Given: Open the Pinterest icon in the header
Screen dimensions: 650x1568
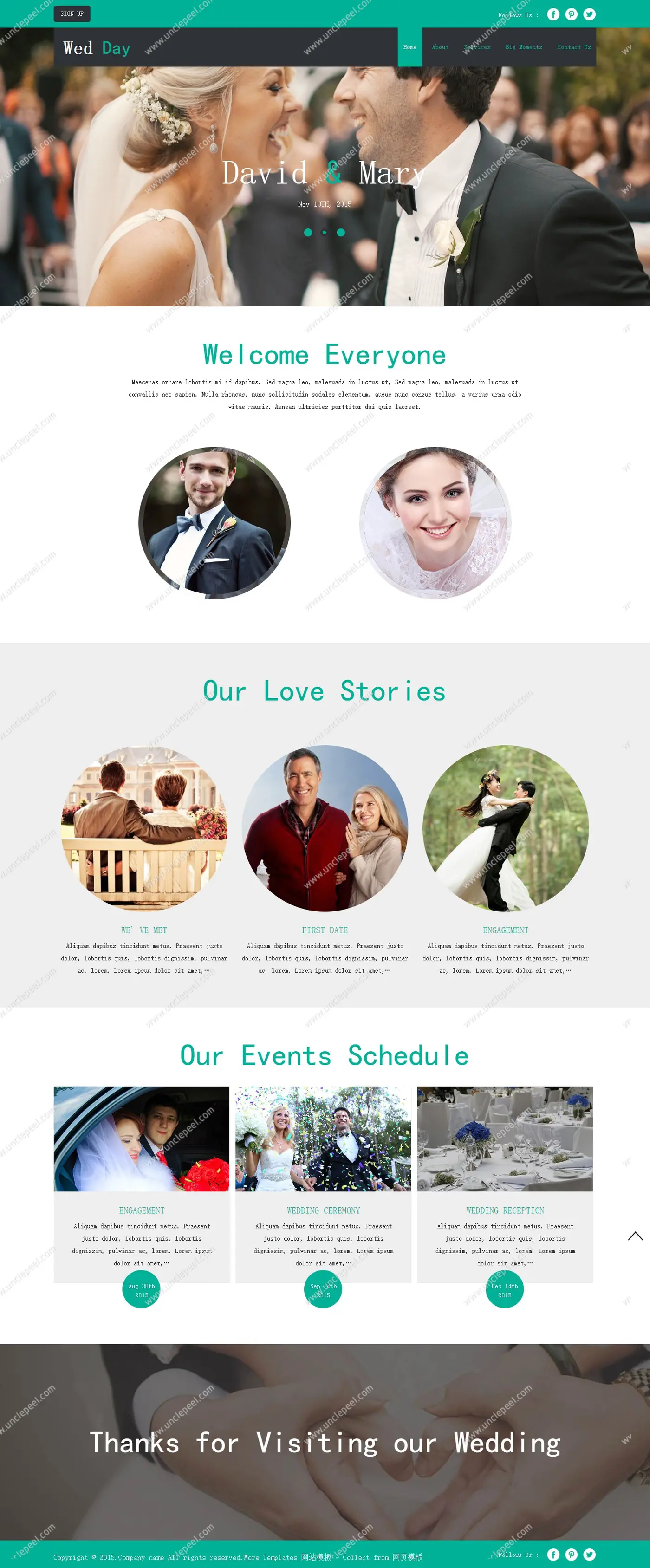Looking at the screenshot, I should click(571, 14).
